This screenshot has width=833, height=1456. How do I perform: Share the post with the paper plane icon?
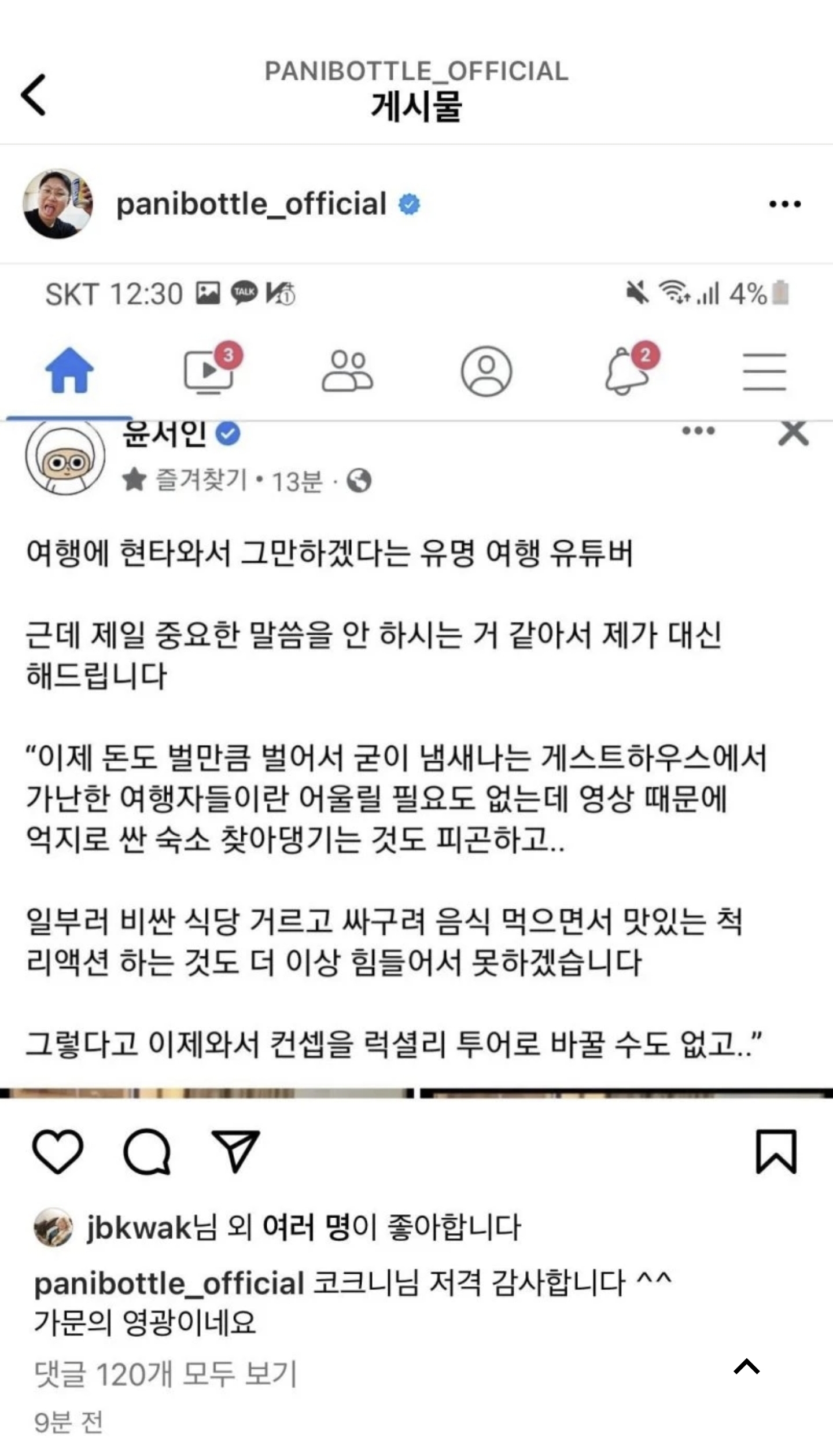point(235,1151)
